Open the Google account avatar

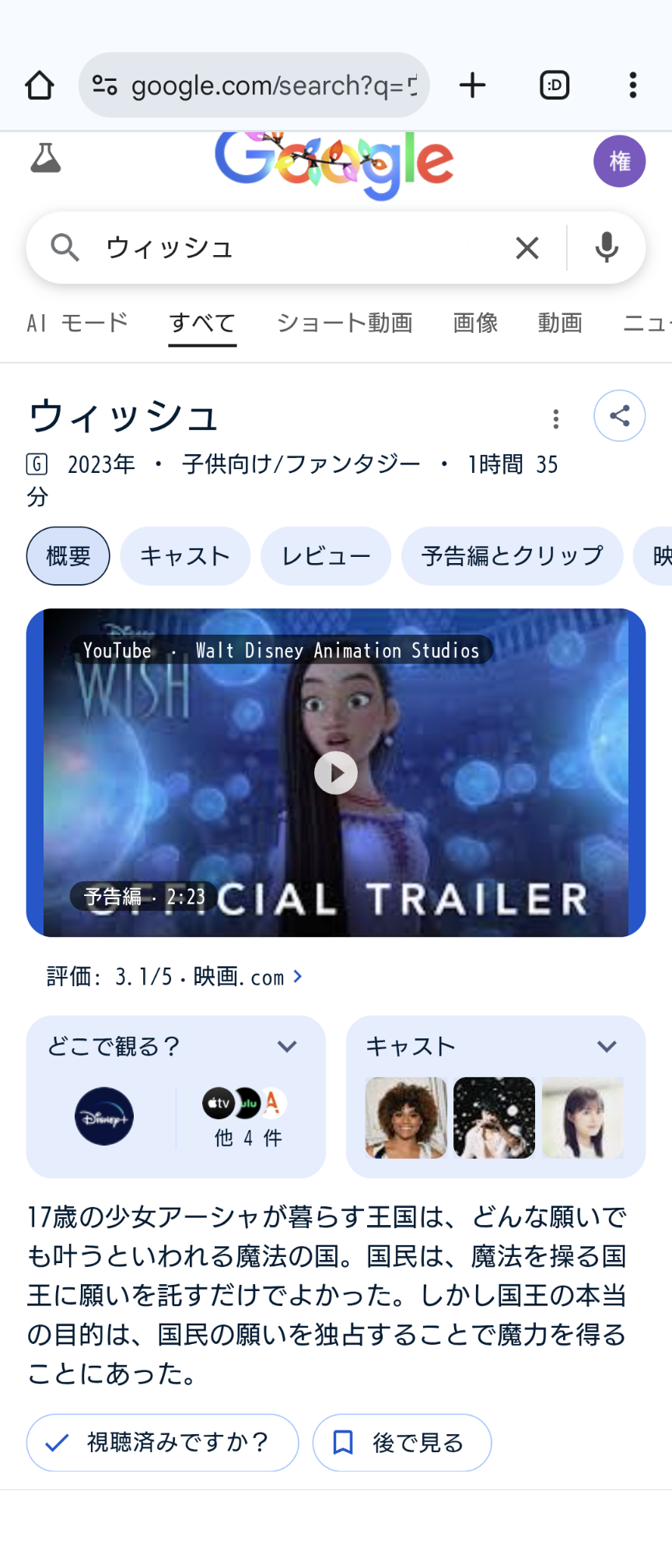[x=619, y=161]
